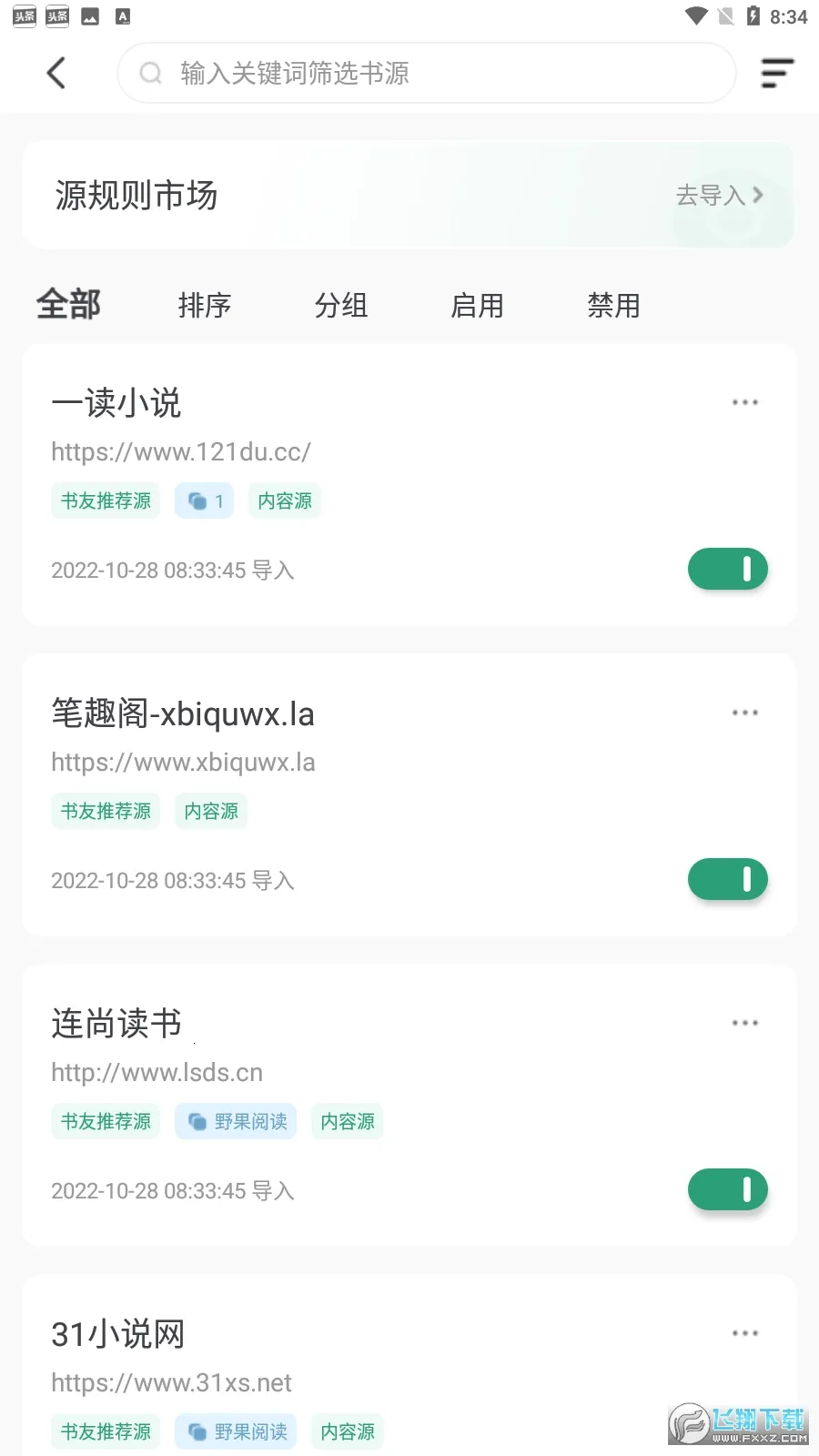
Task: Tap the back arrow to exit source list
Action: point(56,73)
